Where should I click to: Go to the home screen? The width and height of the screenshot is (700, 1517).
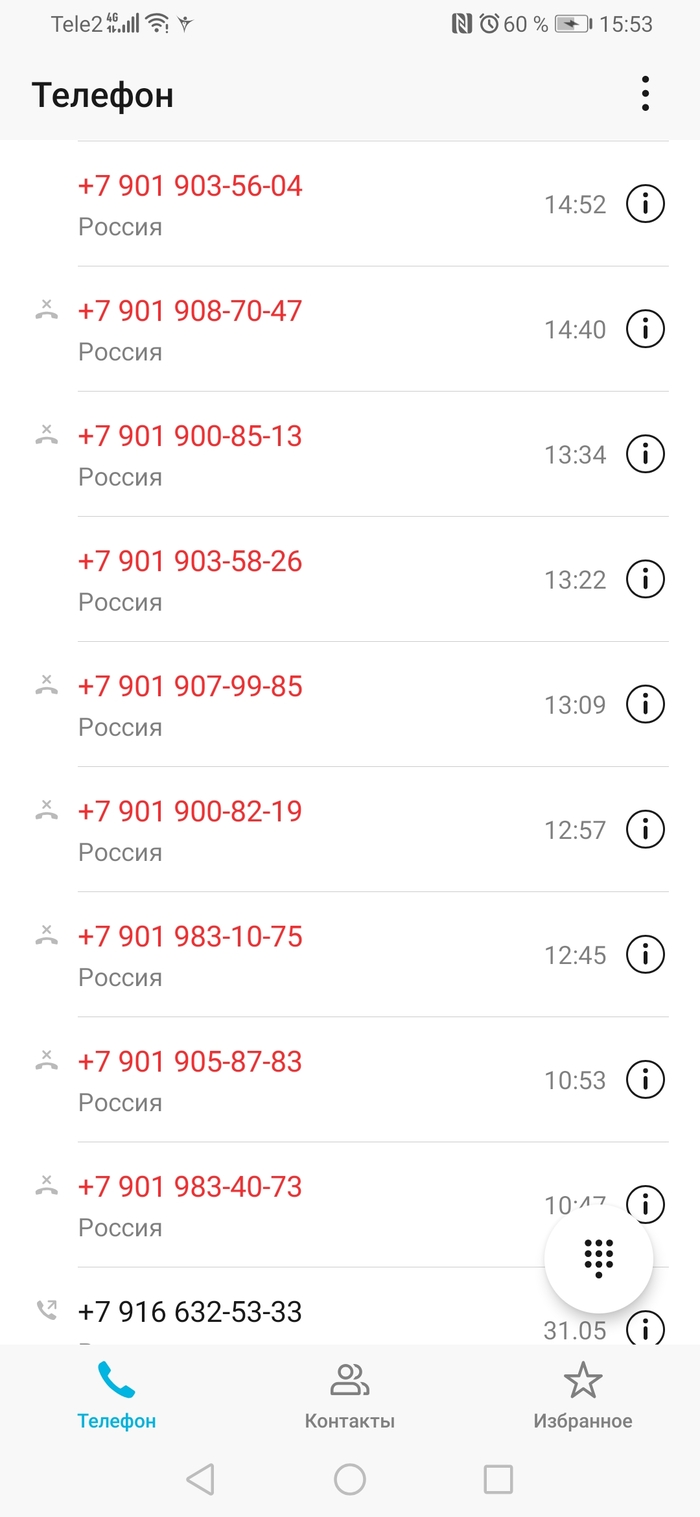[349, 1479]
